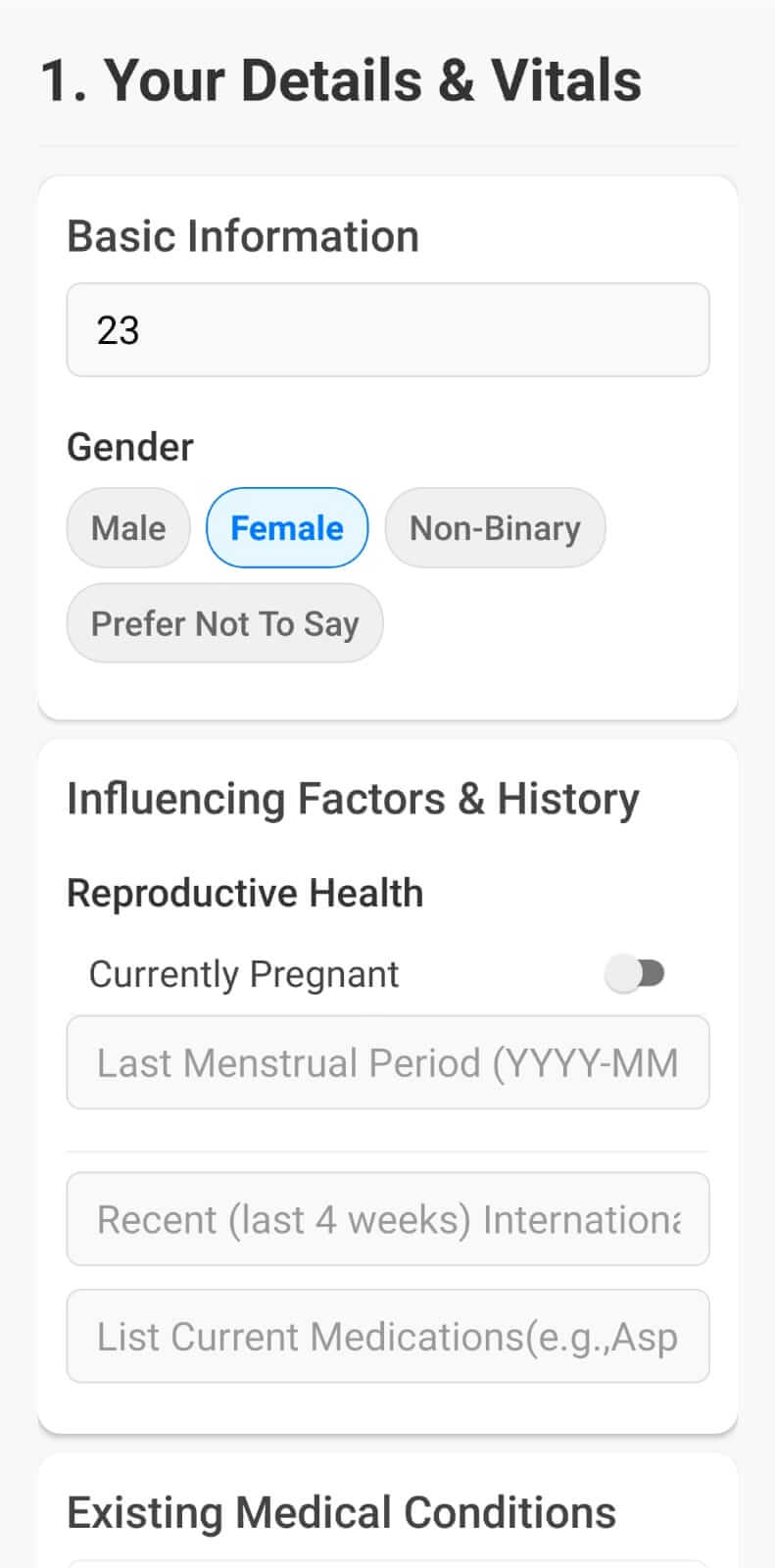Click the Your Details & Vitals title

point(339,79)
